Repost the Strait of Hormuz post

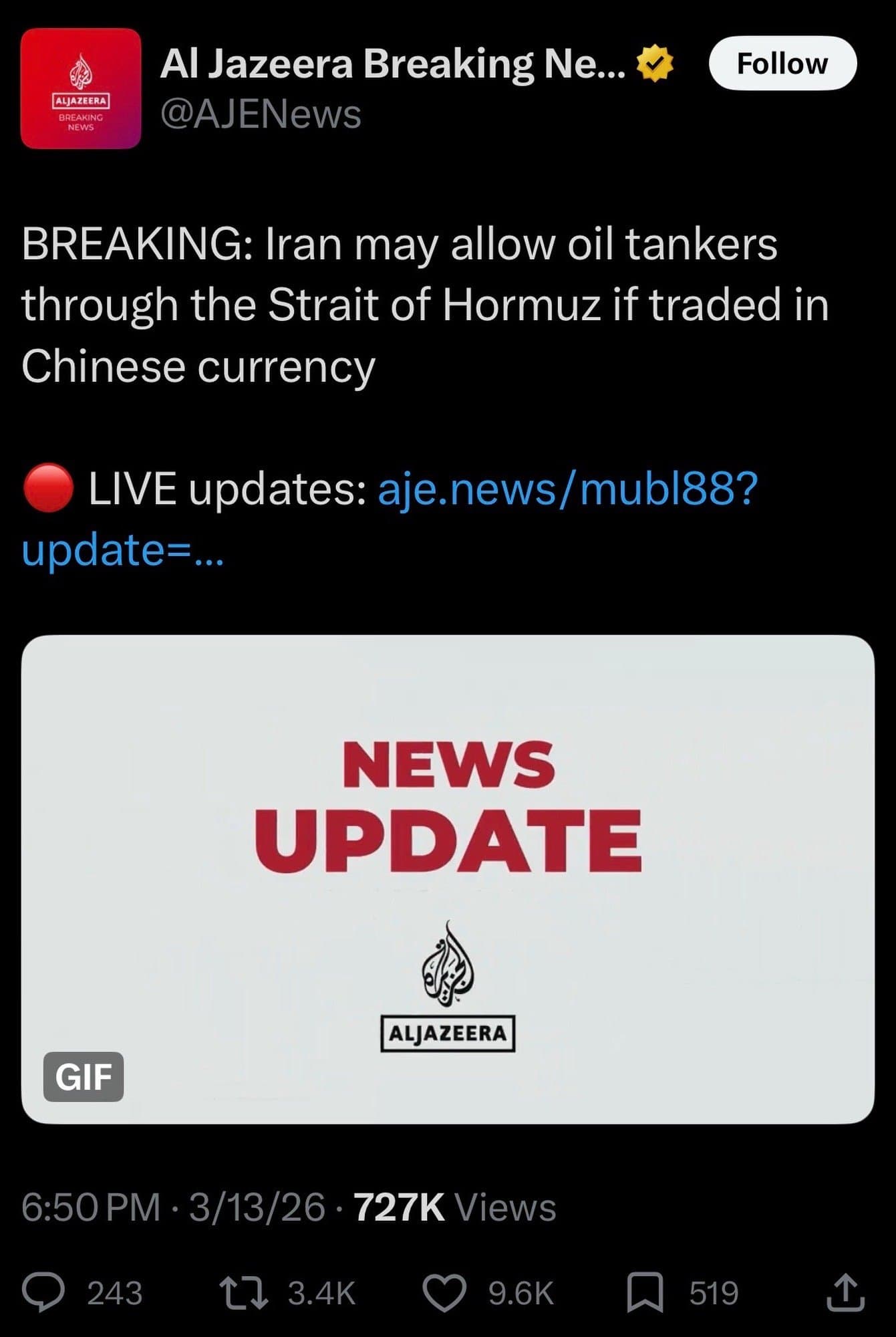click(244, 1292)
